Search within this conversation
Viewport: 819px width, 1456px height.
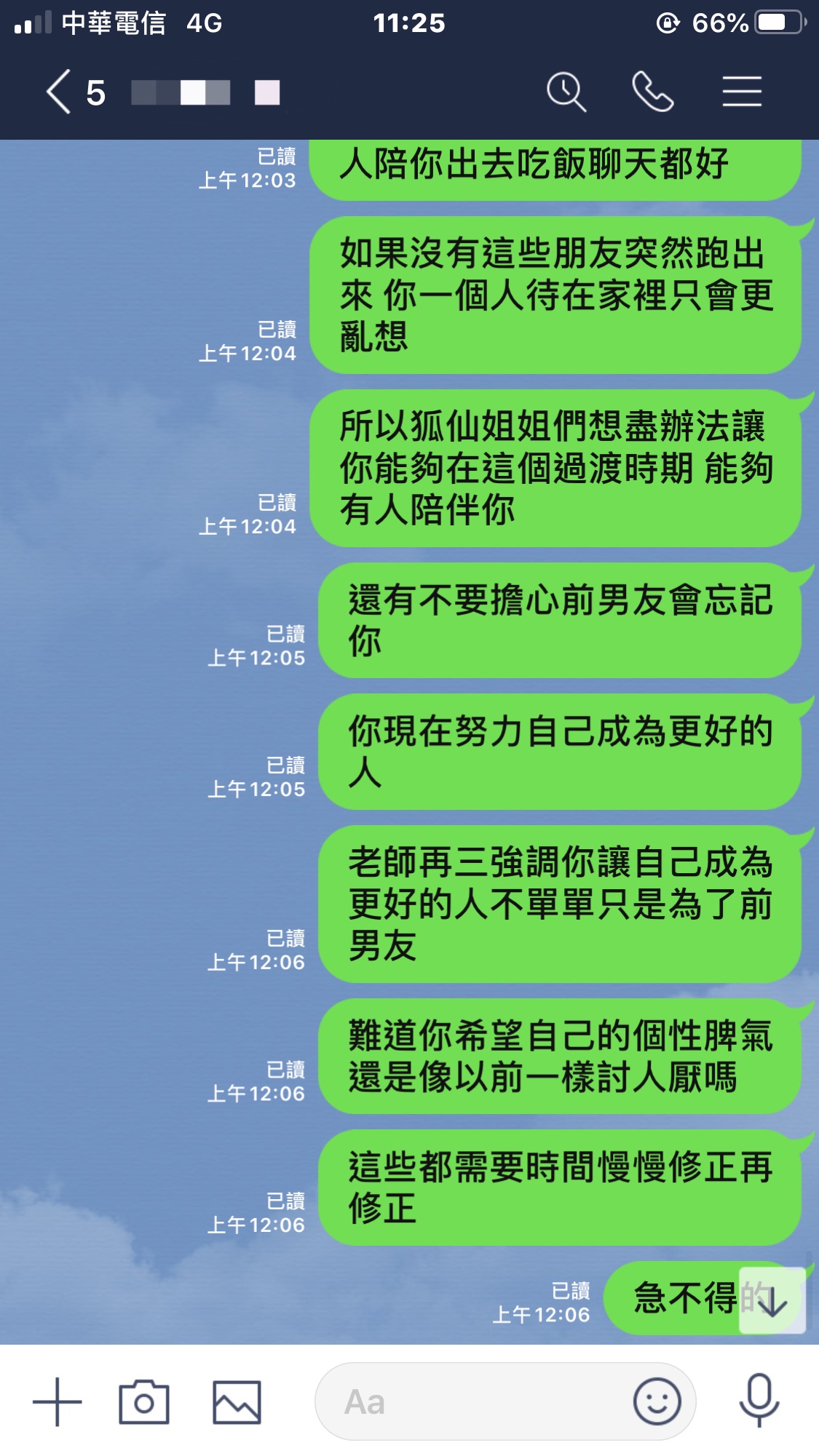coord(566,92)
